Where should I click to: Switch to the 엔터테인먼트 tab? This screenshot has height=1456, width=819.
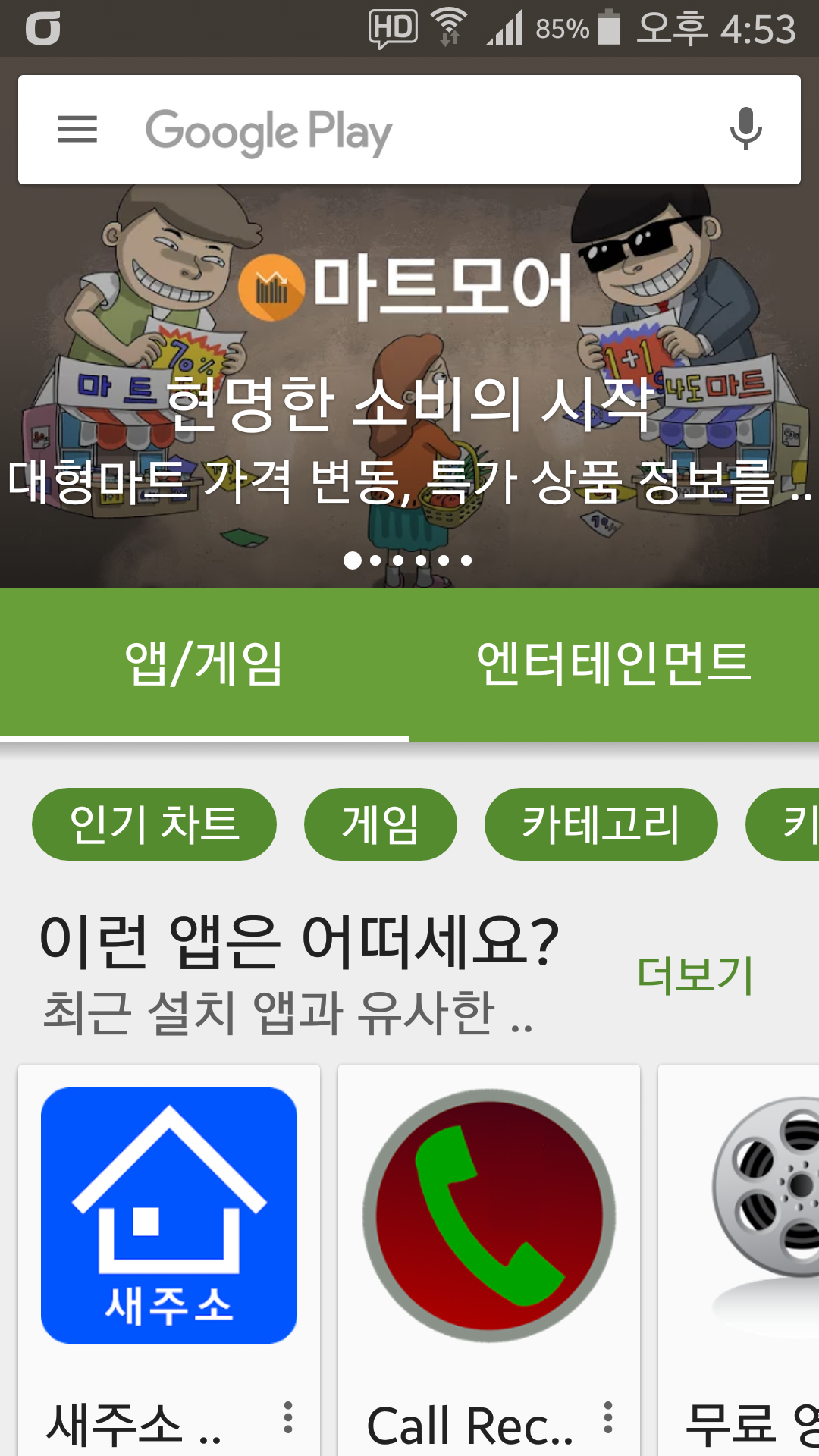pos(613,664)
